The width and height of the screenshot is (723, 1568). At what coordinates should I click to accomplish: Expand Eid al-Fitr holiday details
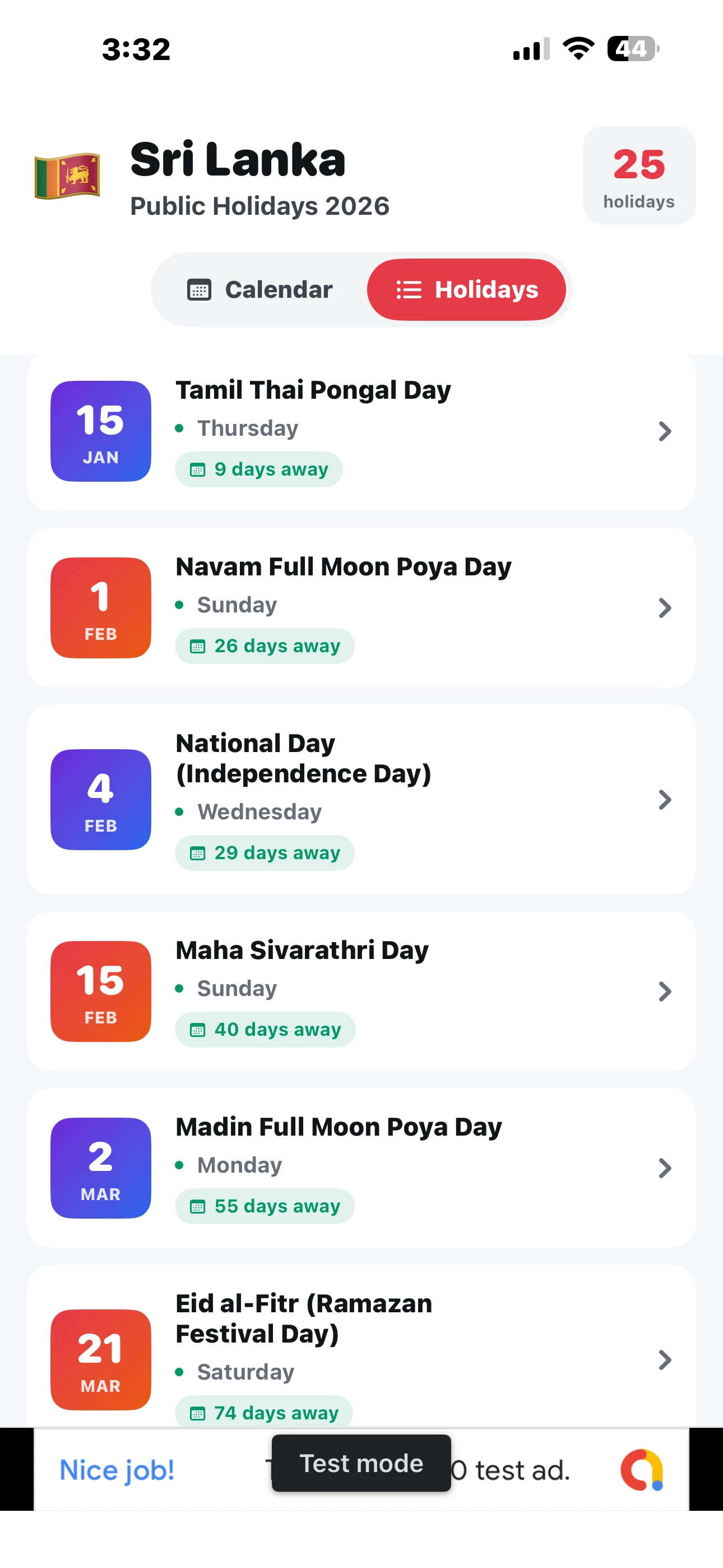click(665, 1361)
